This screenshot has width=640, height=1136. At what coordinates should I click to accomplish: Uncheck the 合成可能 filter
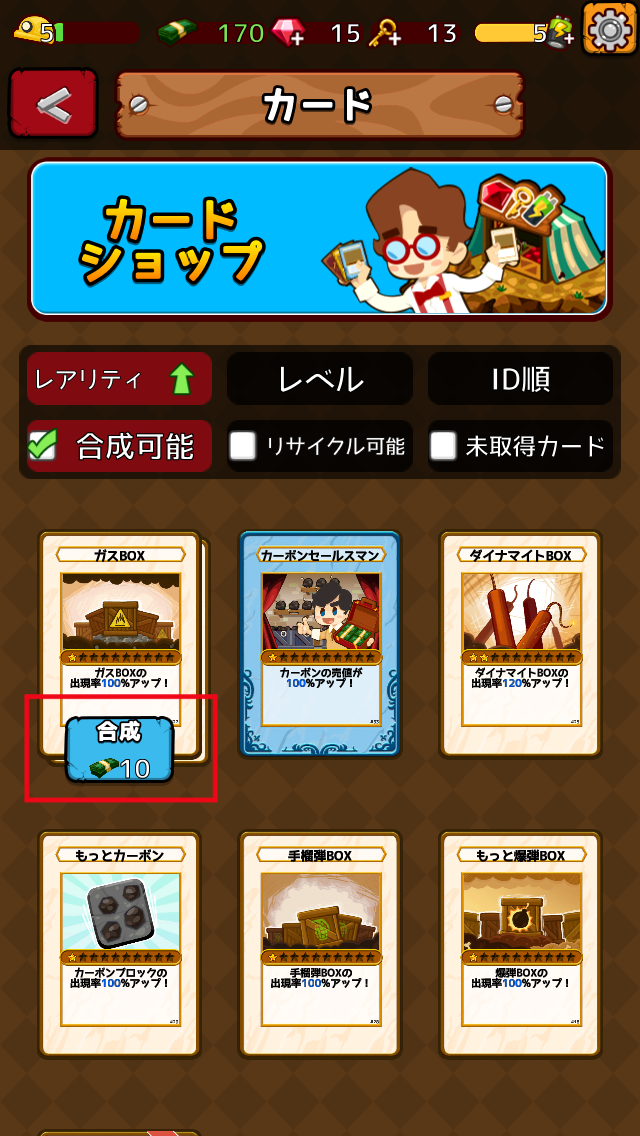click(x=119, y=446)
